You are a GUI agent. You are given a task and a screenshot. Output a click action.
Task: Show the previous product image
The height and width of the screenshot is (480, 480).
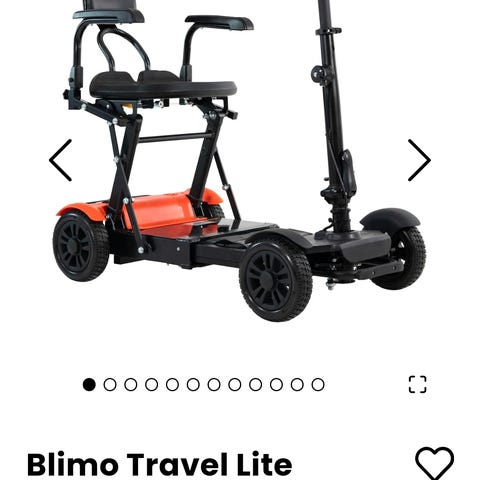pyautogui.click(x=61, y=160)
